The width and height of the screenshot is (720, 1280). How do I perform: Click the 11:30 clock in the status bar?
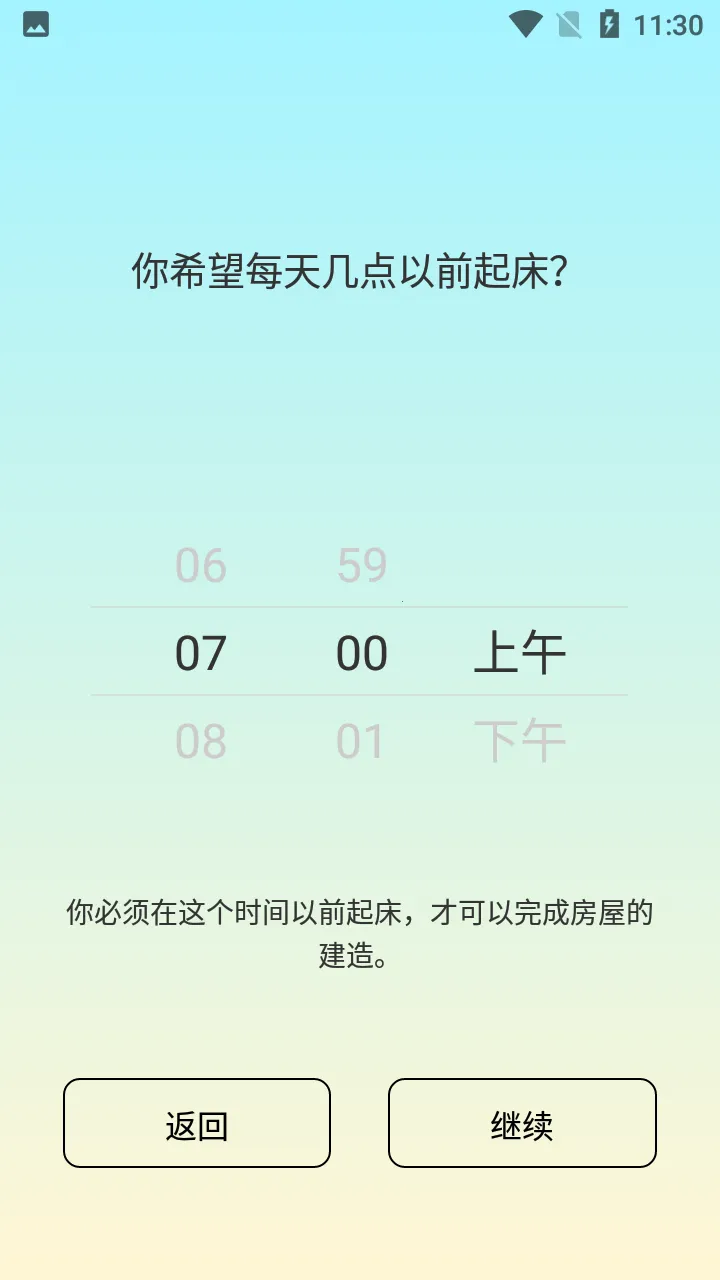665,25
